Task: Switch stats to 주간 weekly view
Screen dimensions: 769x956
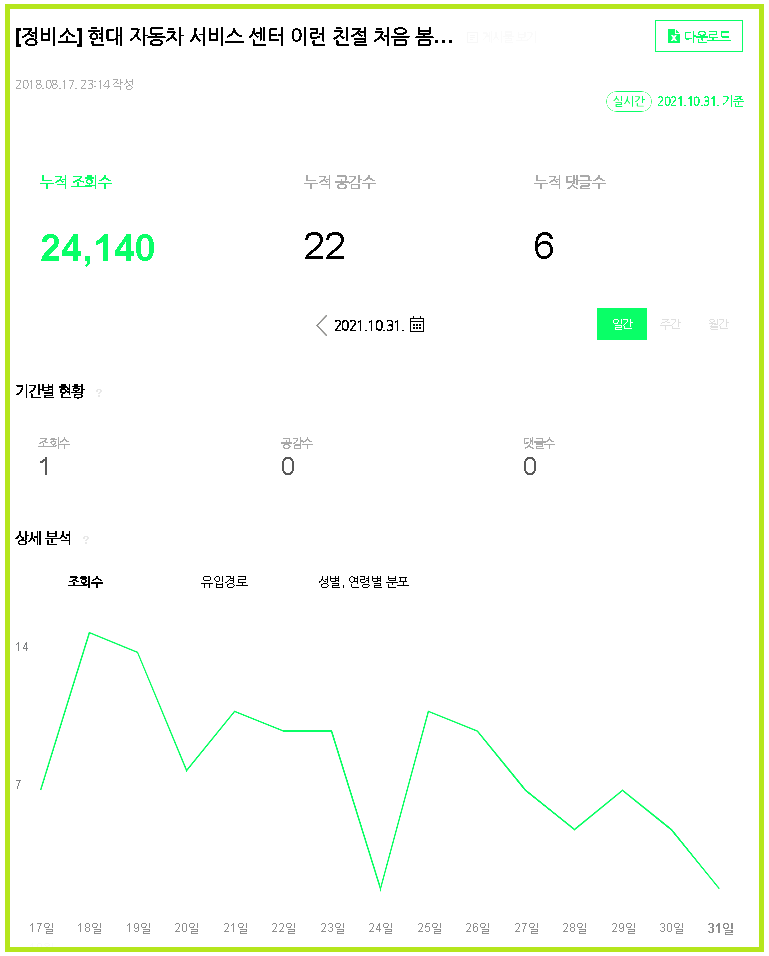Action: pos(670,324)
